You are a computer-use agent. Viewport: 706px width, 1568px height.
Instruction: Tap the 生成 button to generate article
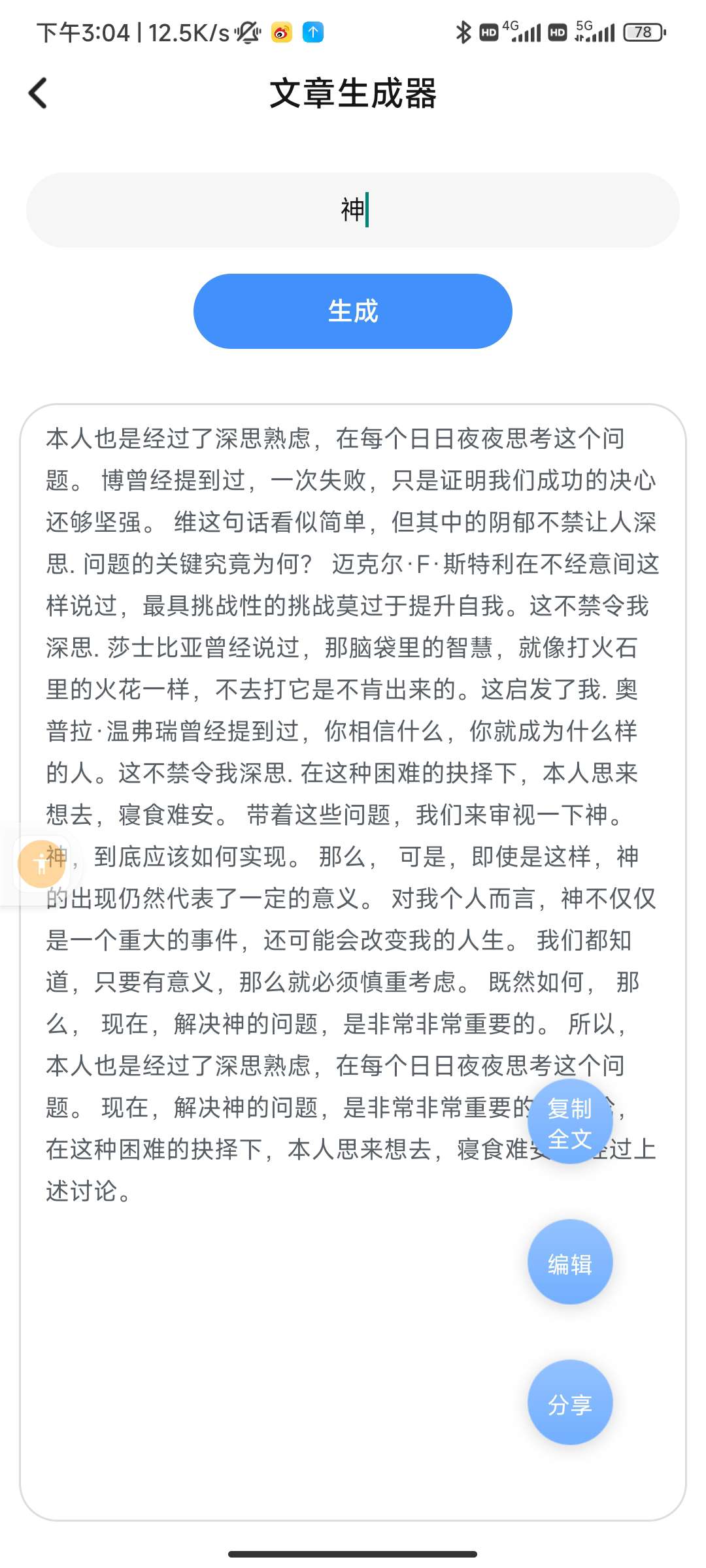(353, 311)
